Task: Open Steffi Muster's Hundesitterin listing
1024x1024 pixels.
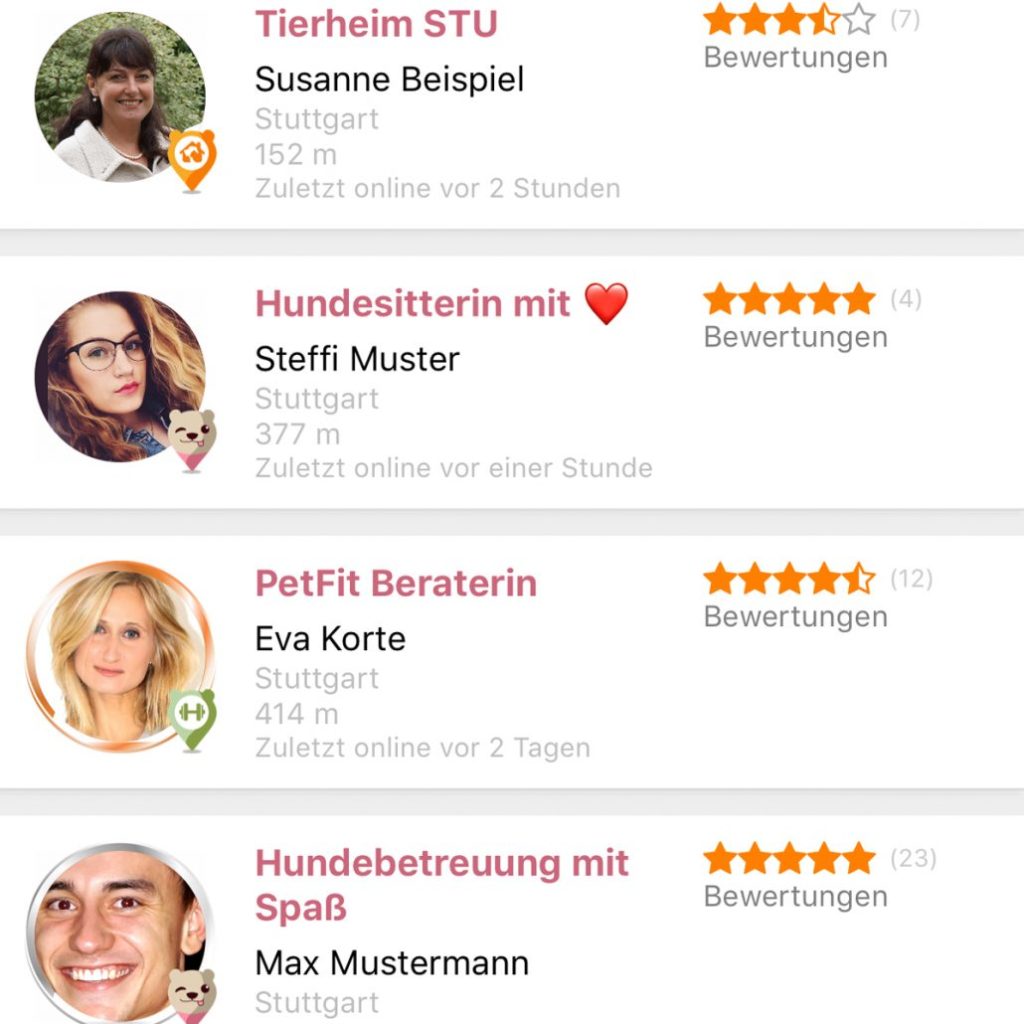Action: [412, 303]
